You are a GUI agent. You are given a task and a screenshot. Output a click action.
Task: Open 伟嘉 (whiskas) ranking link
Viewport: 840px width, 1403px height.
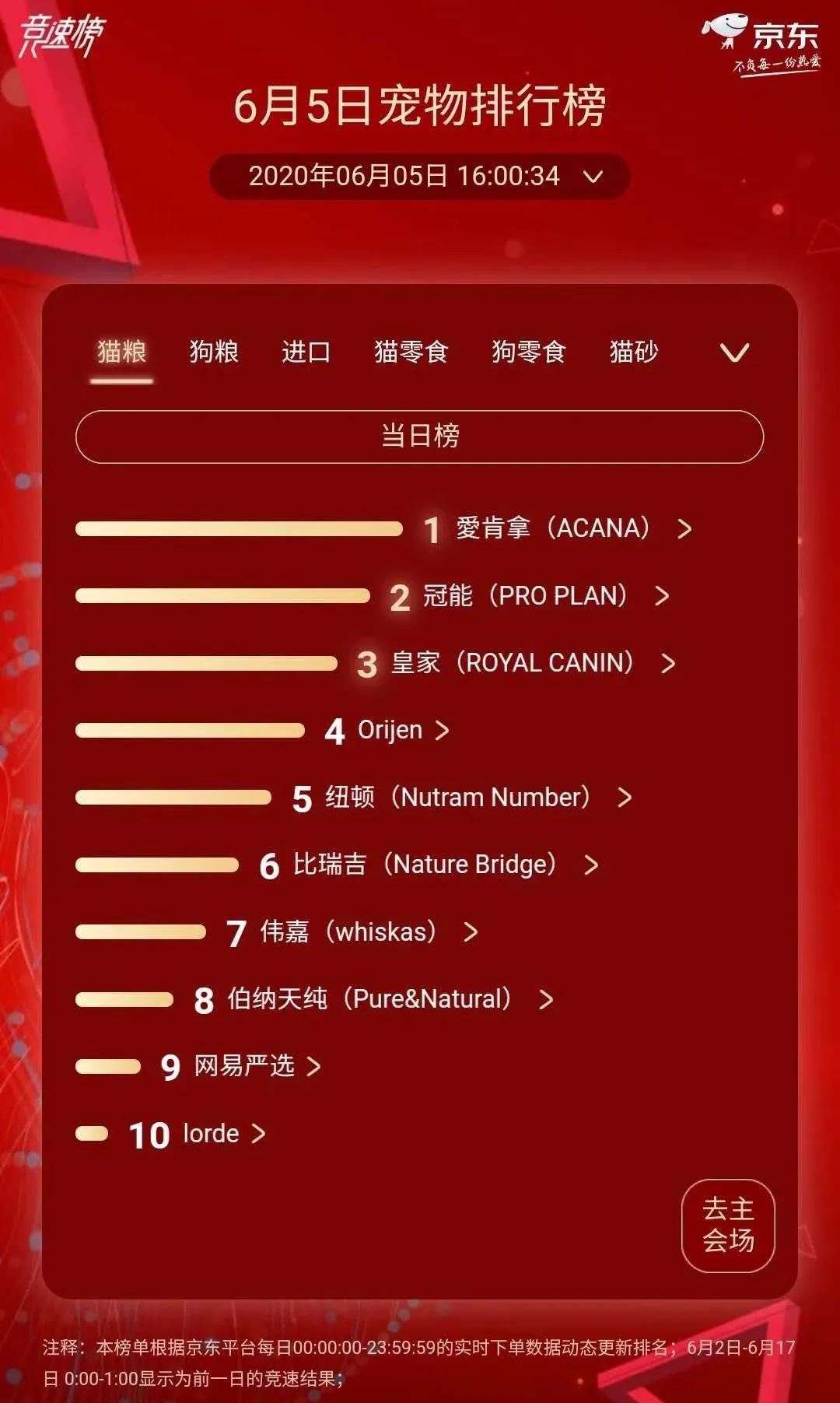[x=470, y=931]
